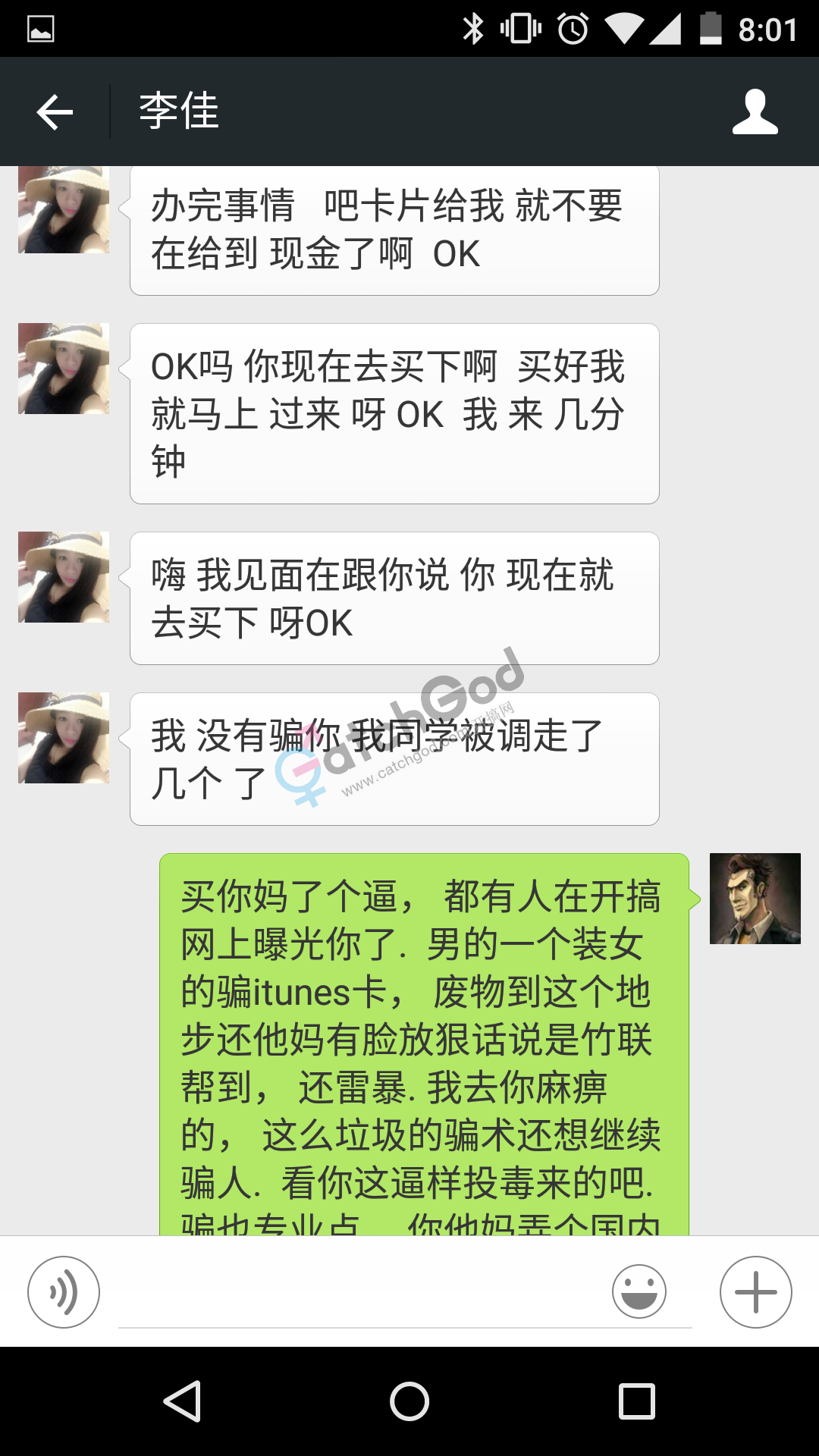Open 李佳's avatar beside the "办完事情" message

(64, 211)
